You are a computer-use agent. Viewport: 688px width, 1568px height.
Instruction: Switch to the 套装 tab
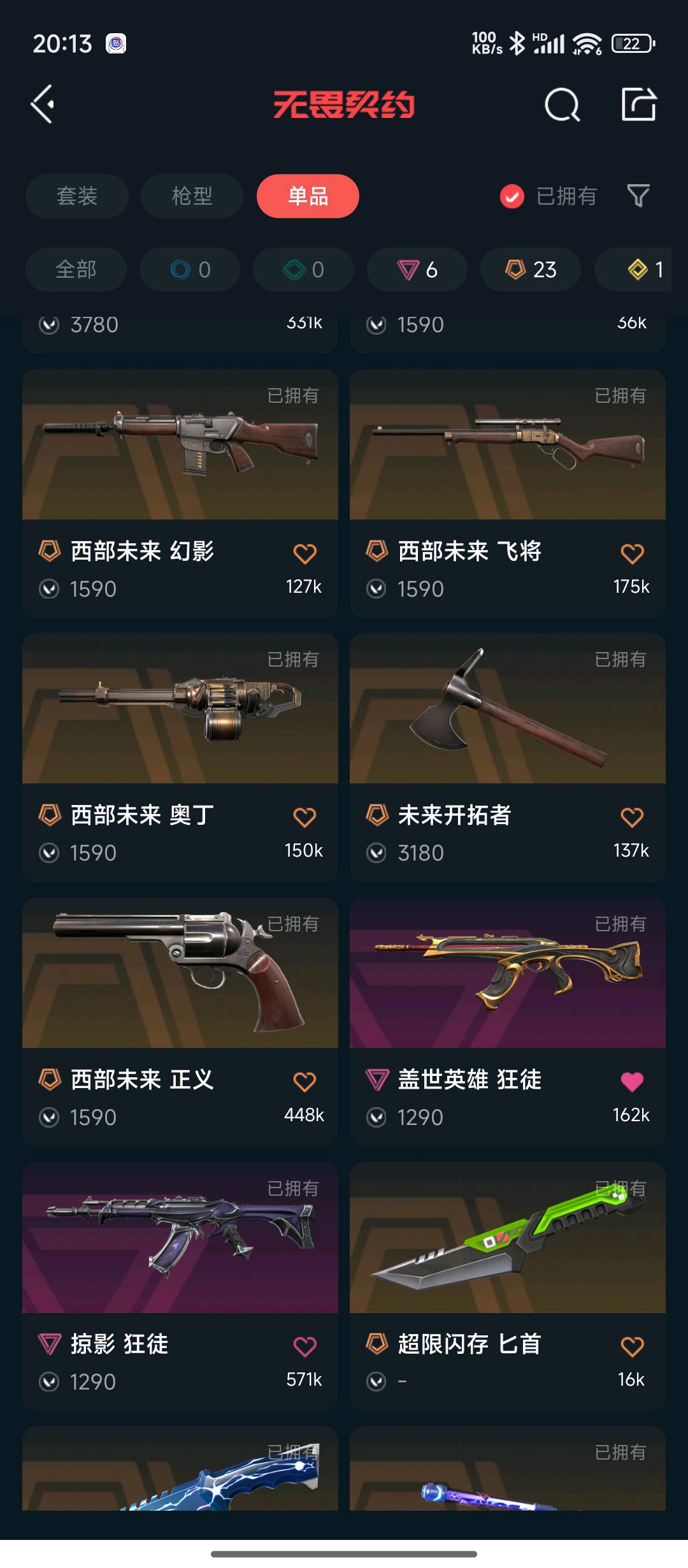(76, 196)
